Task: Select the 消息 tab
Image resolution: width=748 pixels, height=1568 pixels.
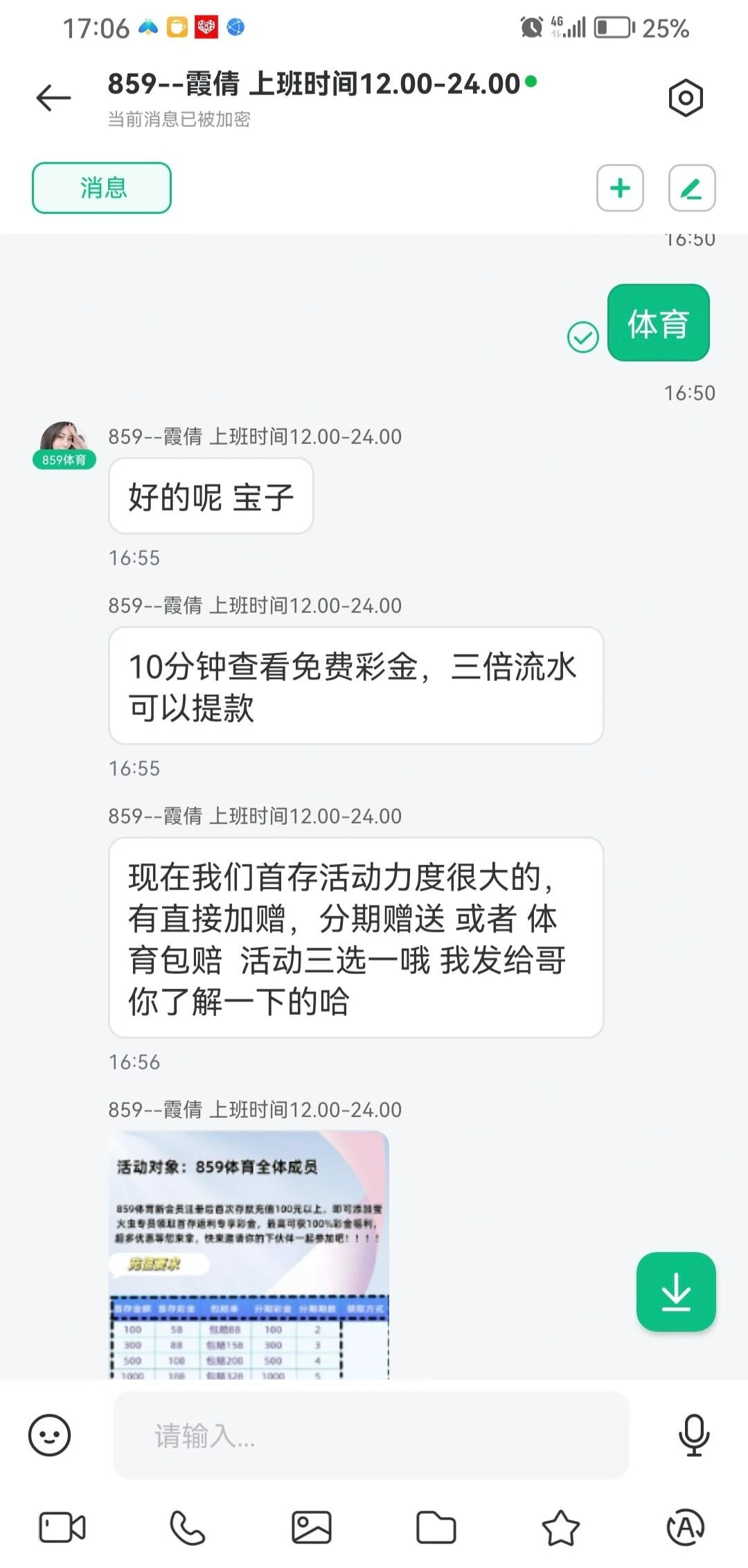Action: [102, 188]
